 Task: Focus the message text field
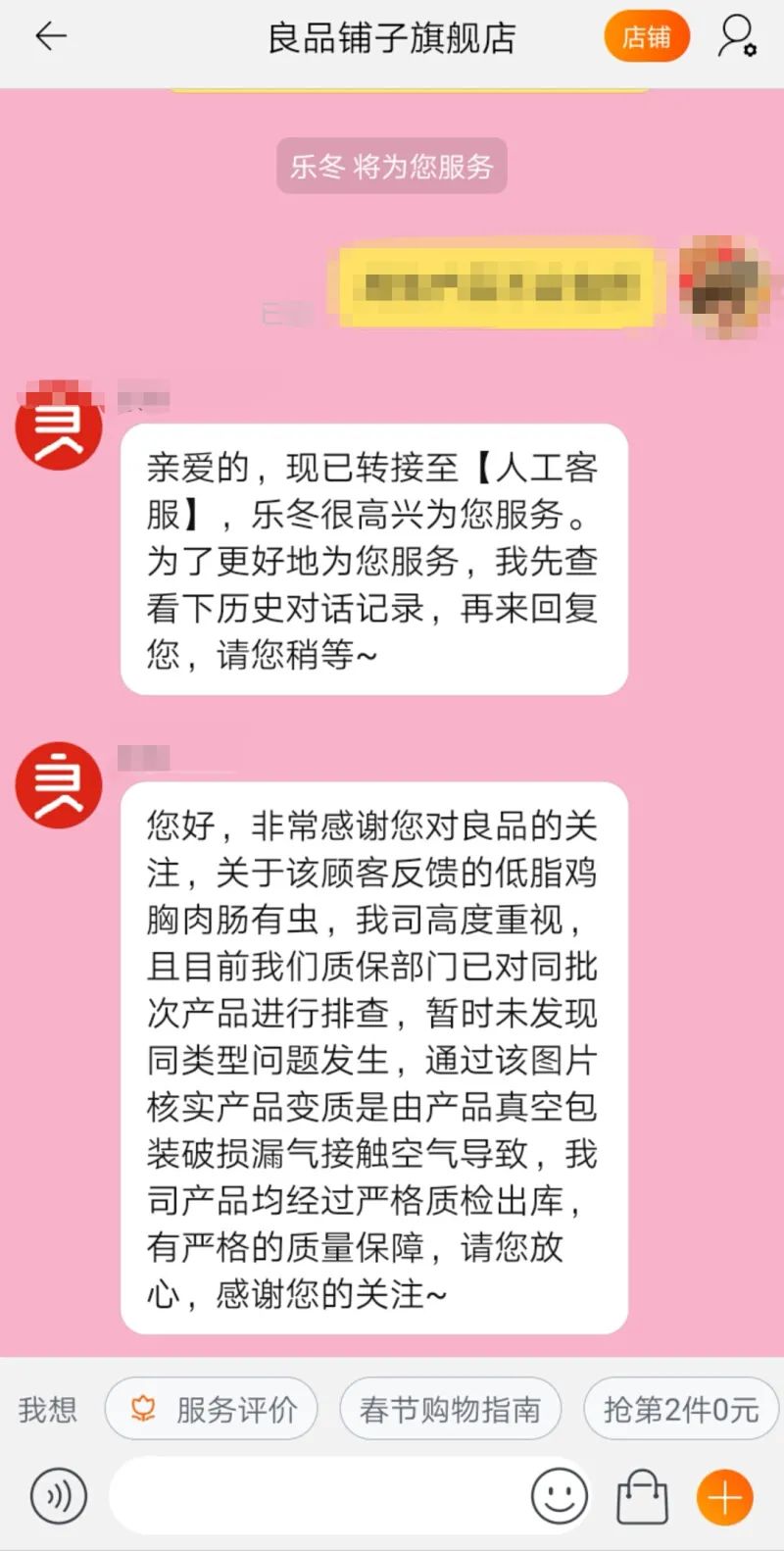(314, 1496)
